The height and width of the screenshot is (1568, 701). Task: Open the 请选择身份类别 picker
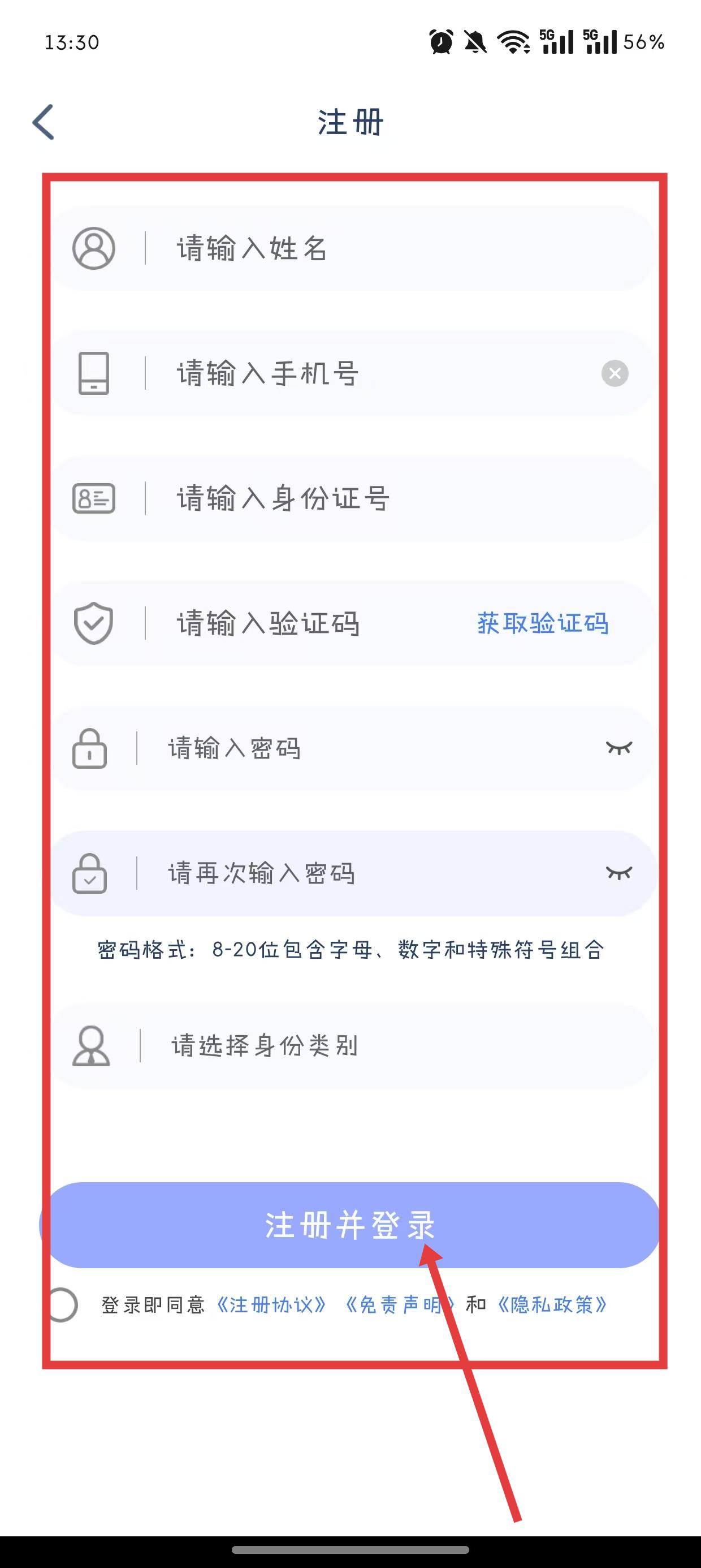(365, 1046)
